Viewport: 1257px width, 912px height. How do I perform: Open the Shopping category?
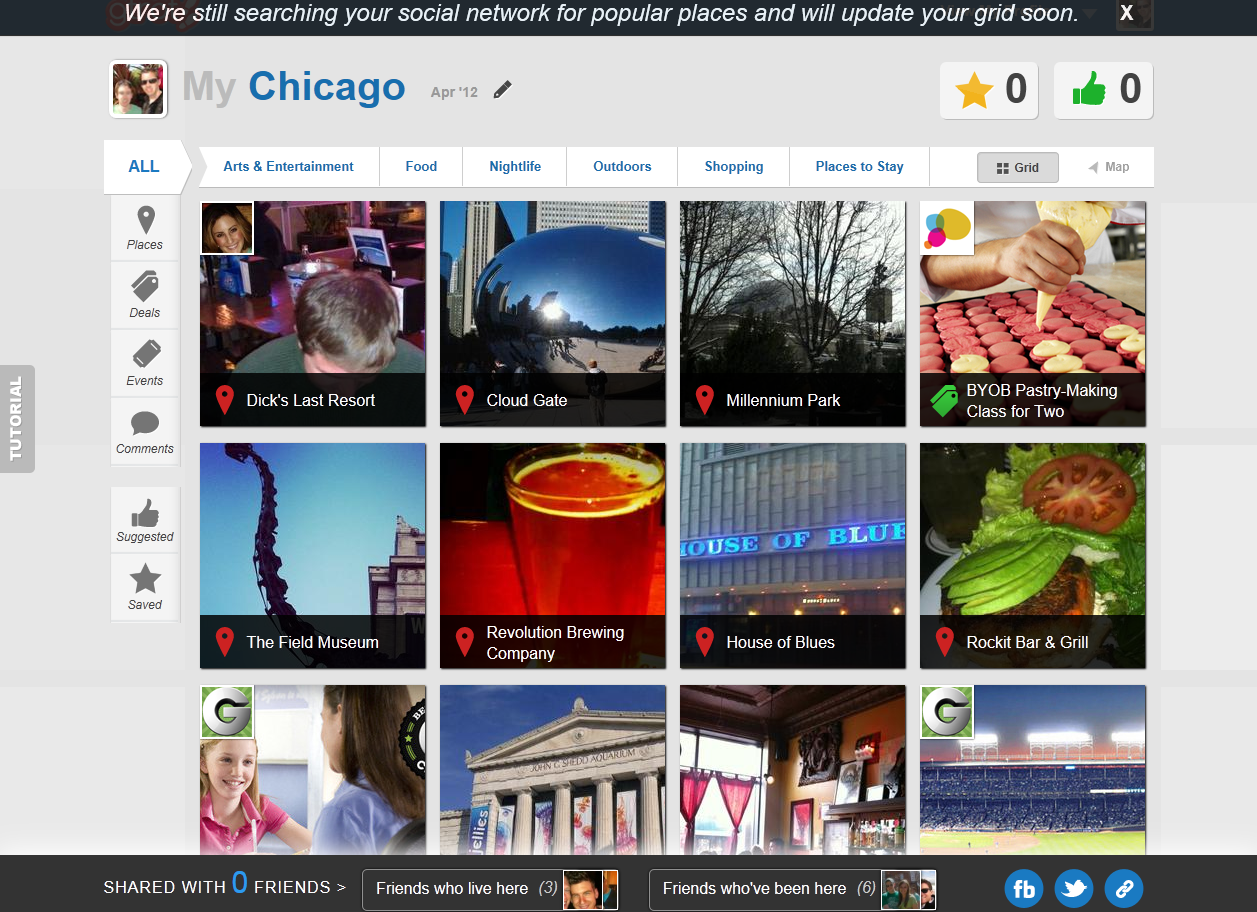click(733, 167)
